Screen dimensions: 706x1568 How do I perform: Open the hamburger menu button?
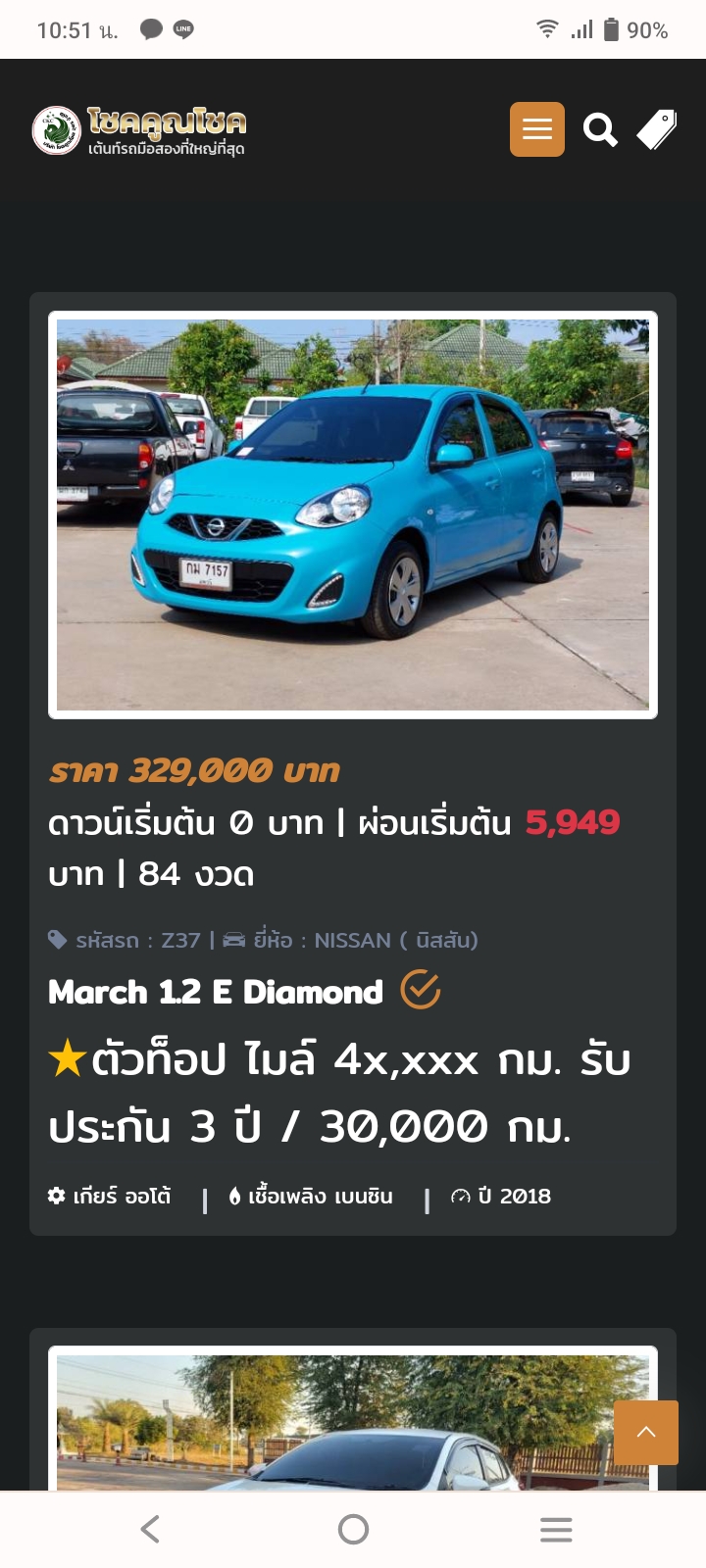point(536,129)
